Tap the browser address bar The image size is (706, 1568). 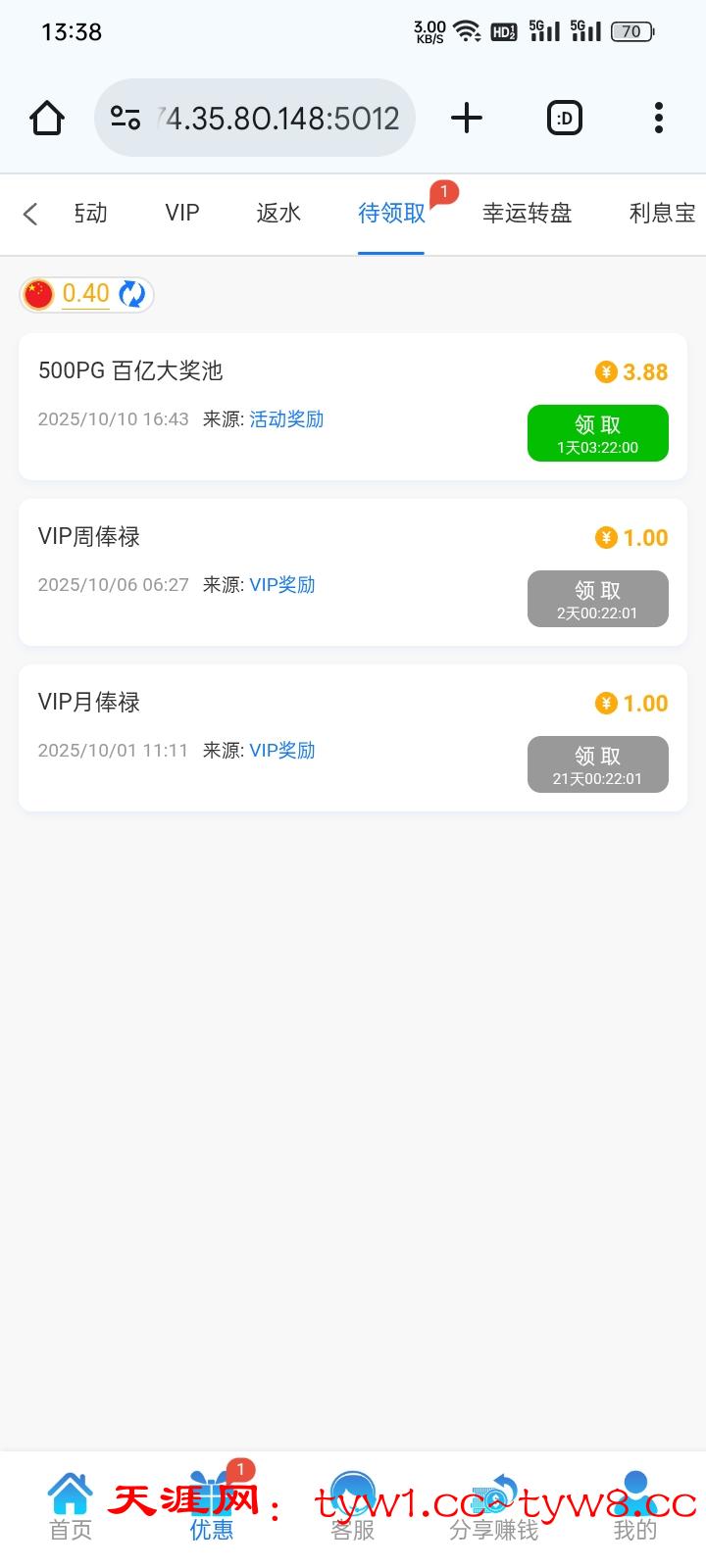[255, 119]
